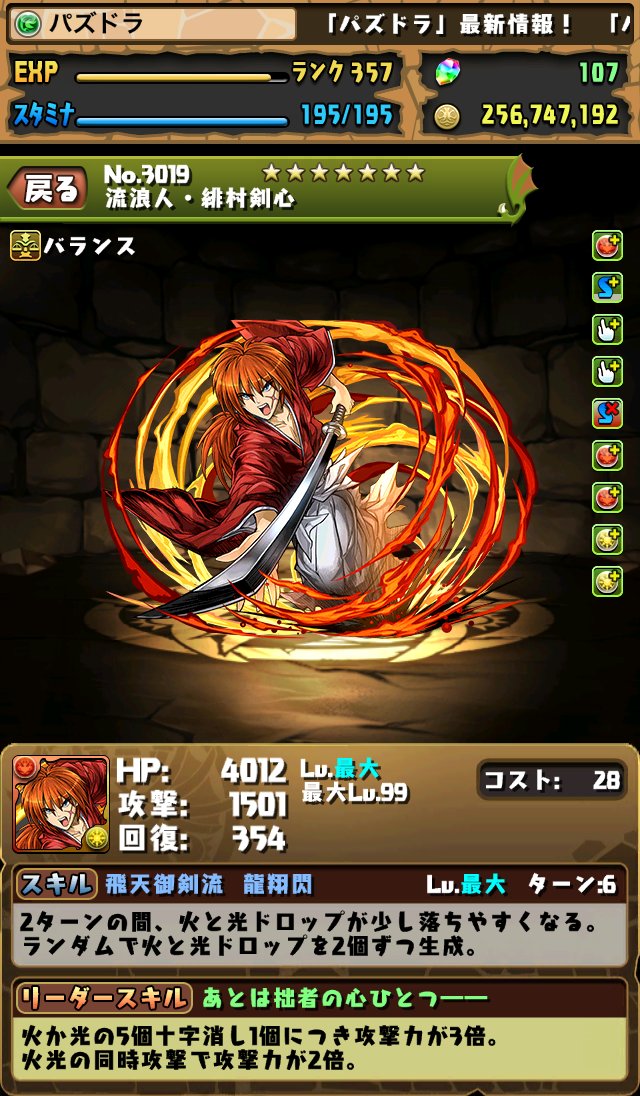View the bind resistance awakening icon

607,413
